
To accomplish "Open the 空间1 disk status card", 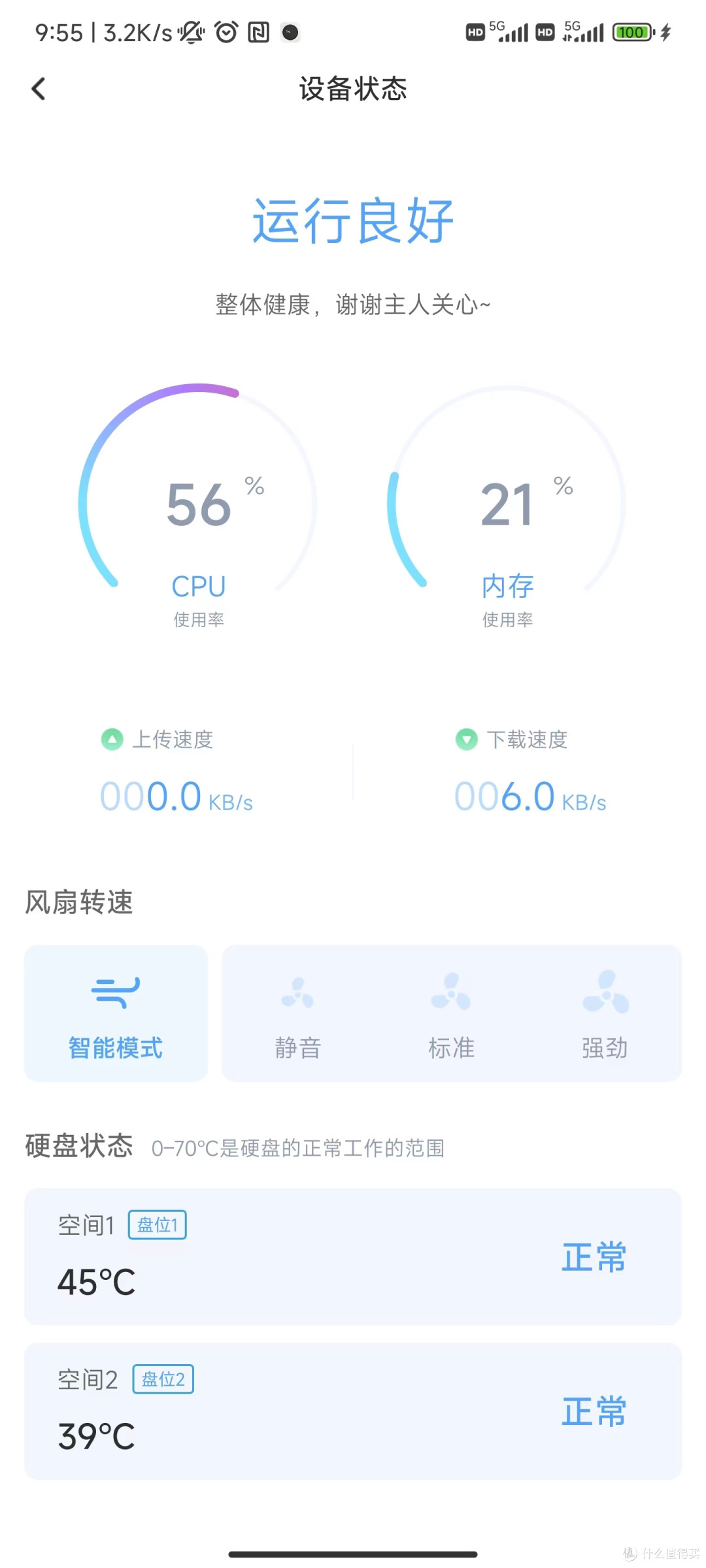I will (x=353, y=1256).
